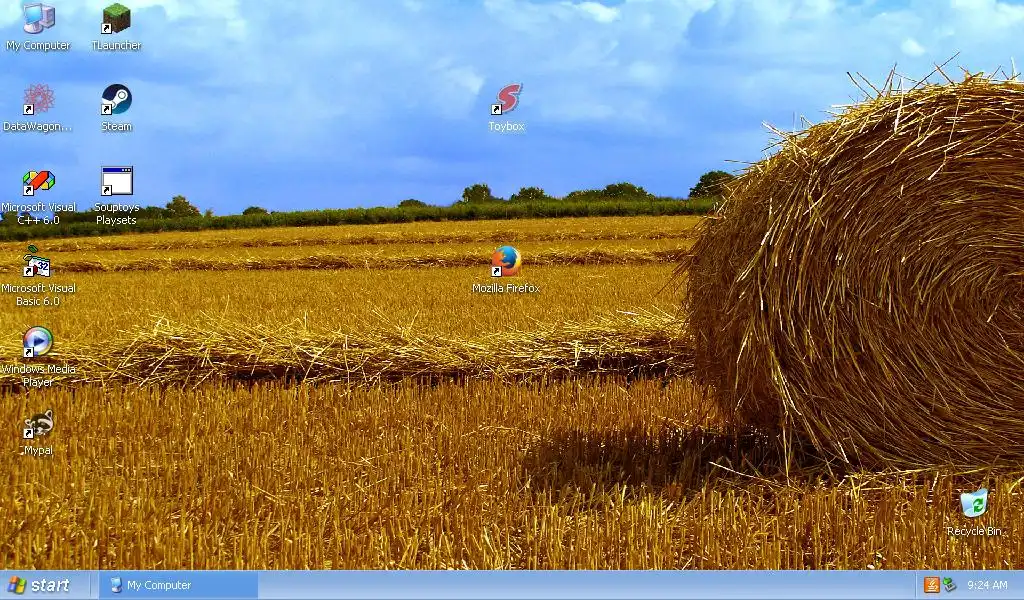
Task: Select the My Computer desktop icon
Action: click(x=38, y=19)
